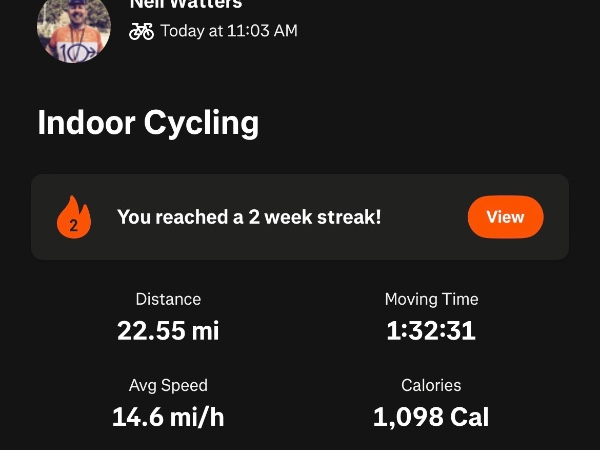
Task: Open Neil Watters' profile photo
Action: (x=74, y=26)
